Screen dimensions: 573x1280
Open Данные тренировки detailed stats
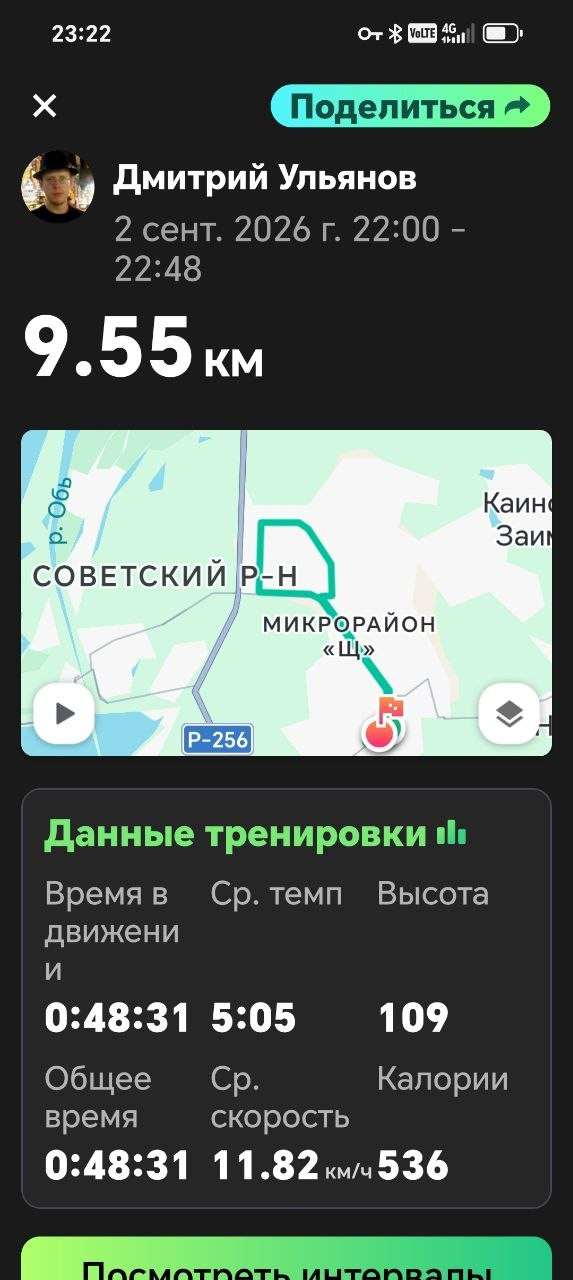click(x=255, y=834)
